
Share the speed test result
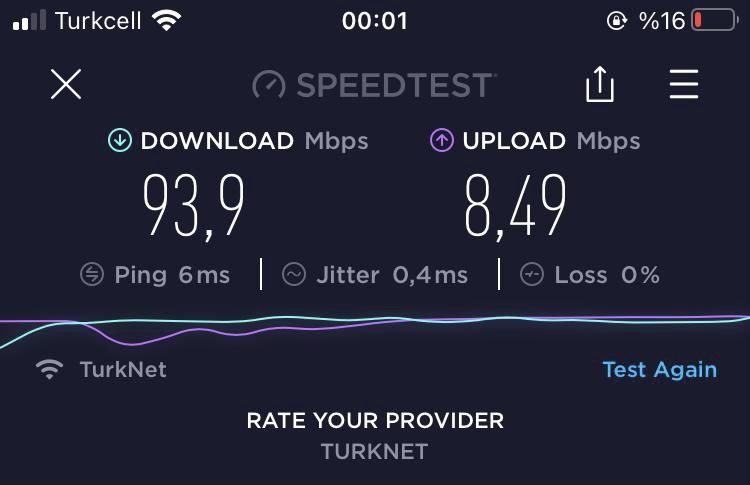[599, 85]
